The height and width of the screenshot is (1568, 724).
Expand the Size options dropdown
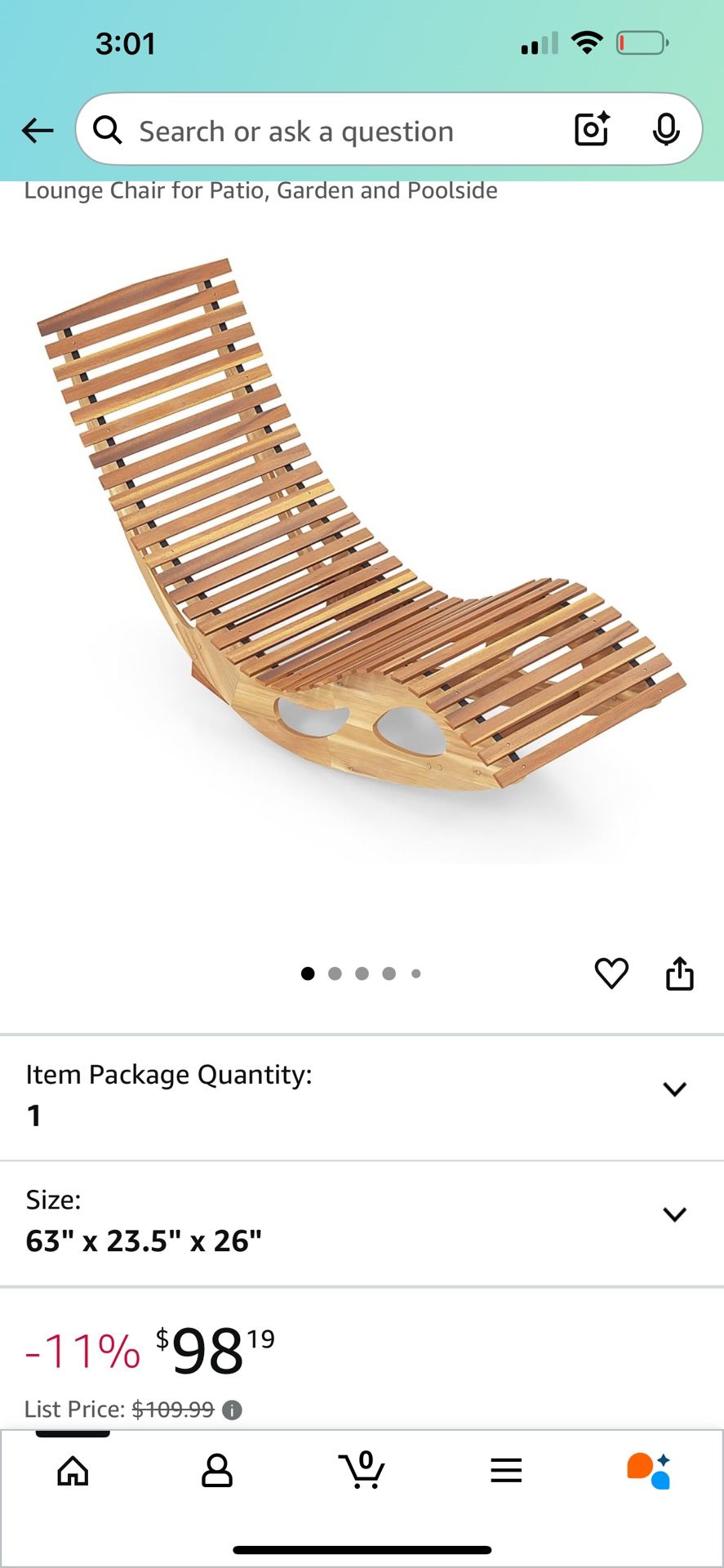pyautogui.click(x=674, y=1214)
